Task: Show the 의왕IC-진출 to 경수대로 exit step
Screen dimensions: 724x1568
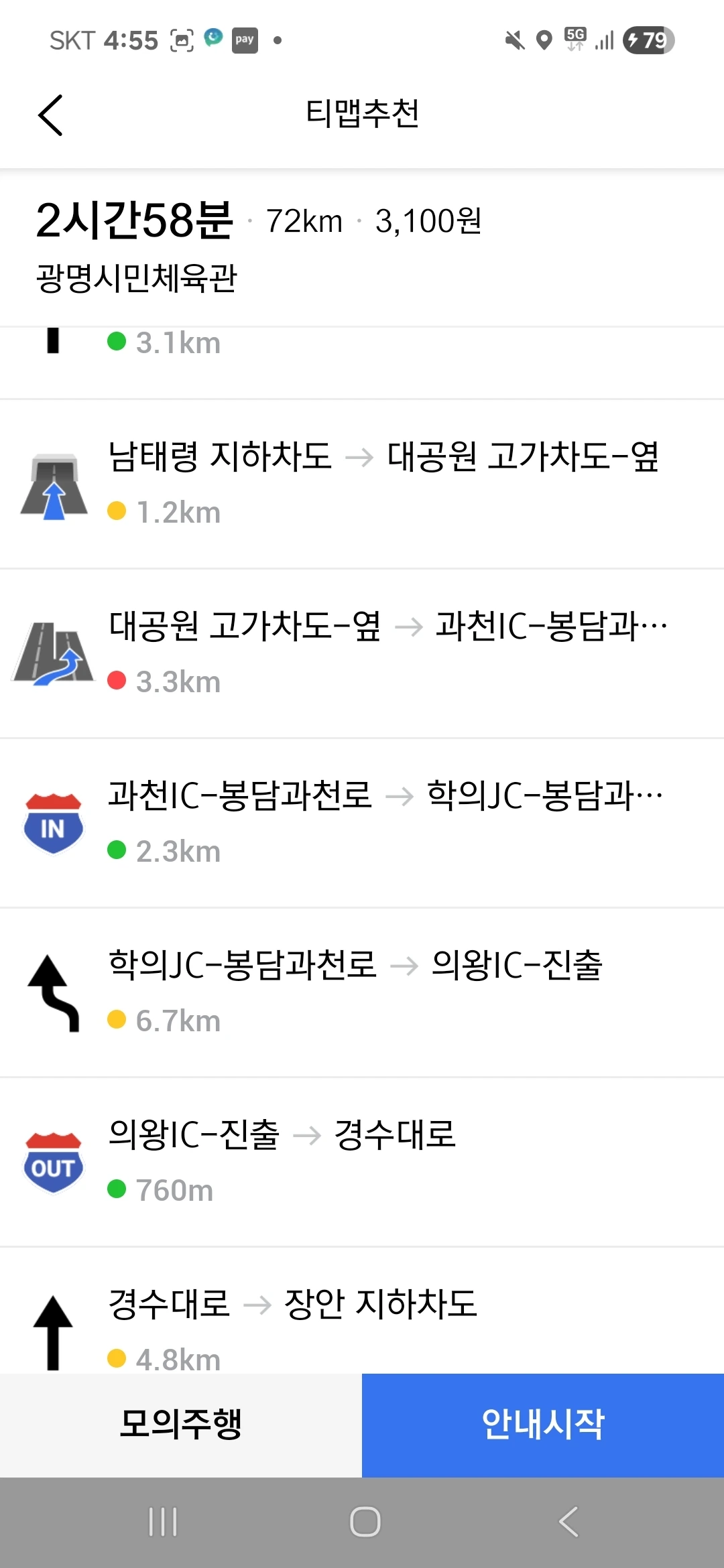Action: (362, 1162)
